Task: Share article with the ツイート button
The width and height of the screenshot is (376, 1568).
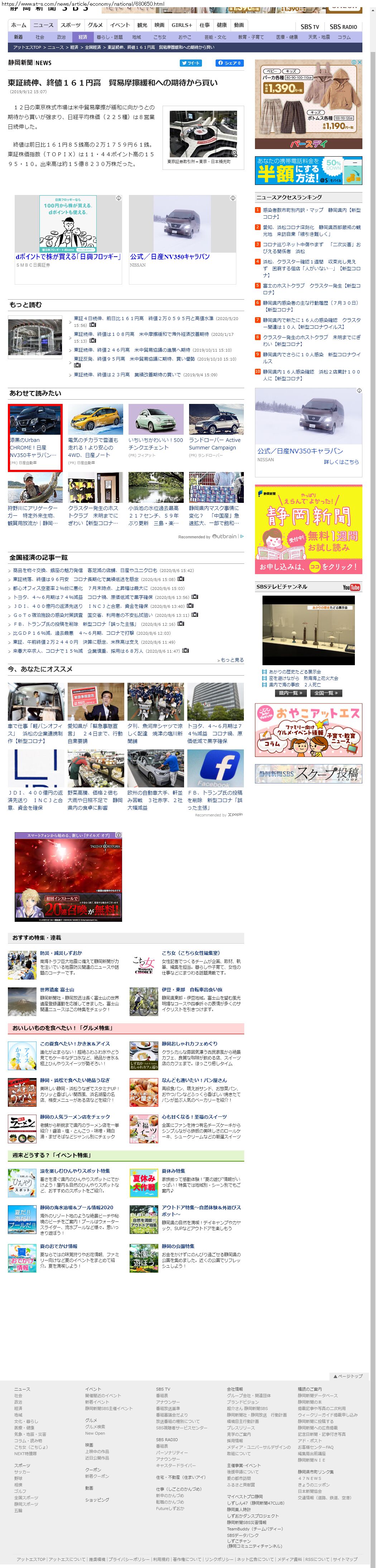Action: tap(191, 63)
